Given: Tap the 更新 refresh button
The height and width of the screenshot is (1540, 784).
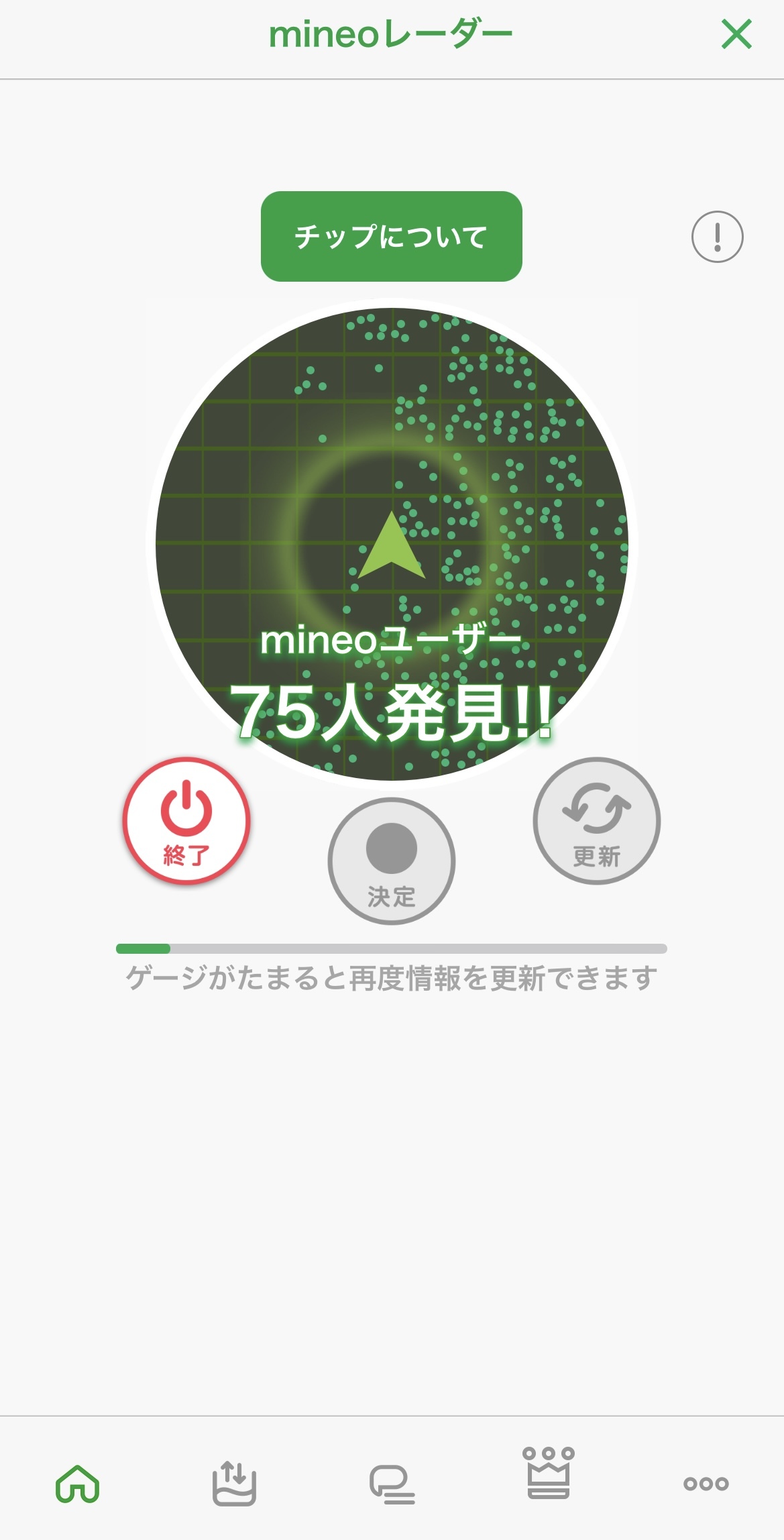Looking at the screenshot, I should [596, 820].
